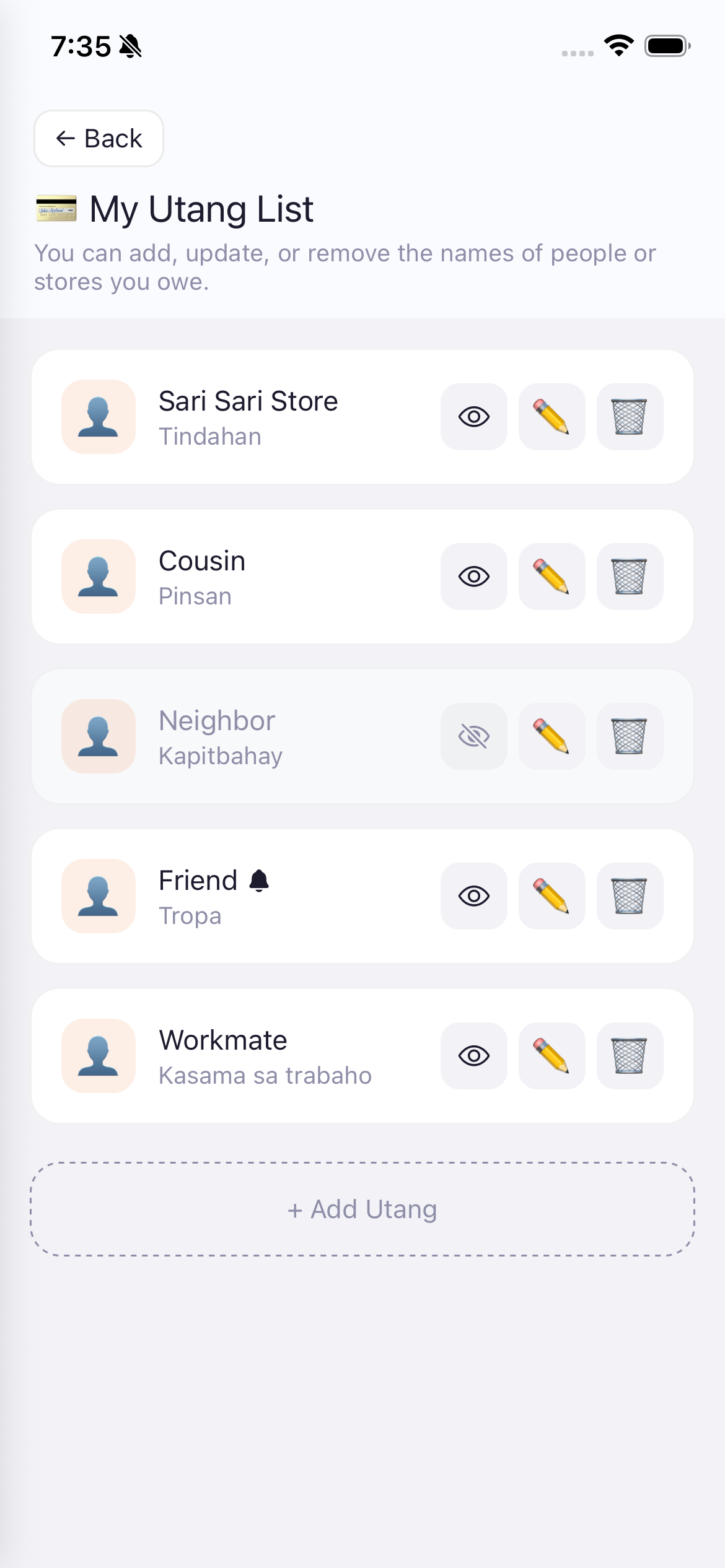This screenshot has width=725, height=1568.
Task: Hide the Friend entry
Action: click(x=473, y=896)
